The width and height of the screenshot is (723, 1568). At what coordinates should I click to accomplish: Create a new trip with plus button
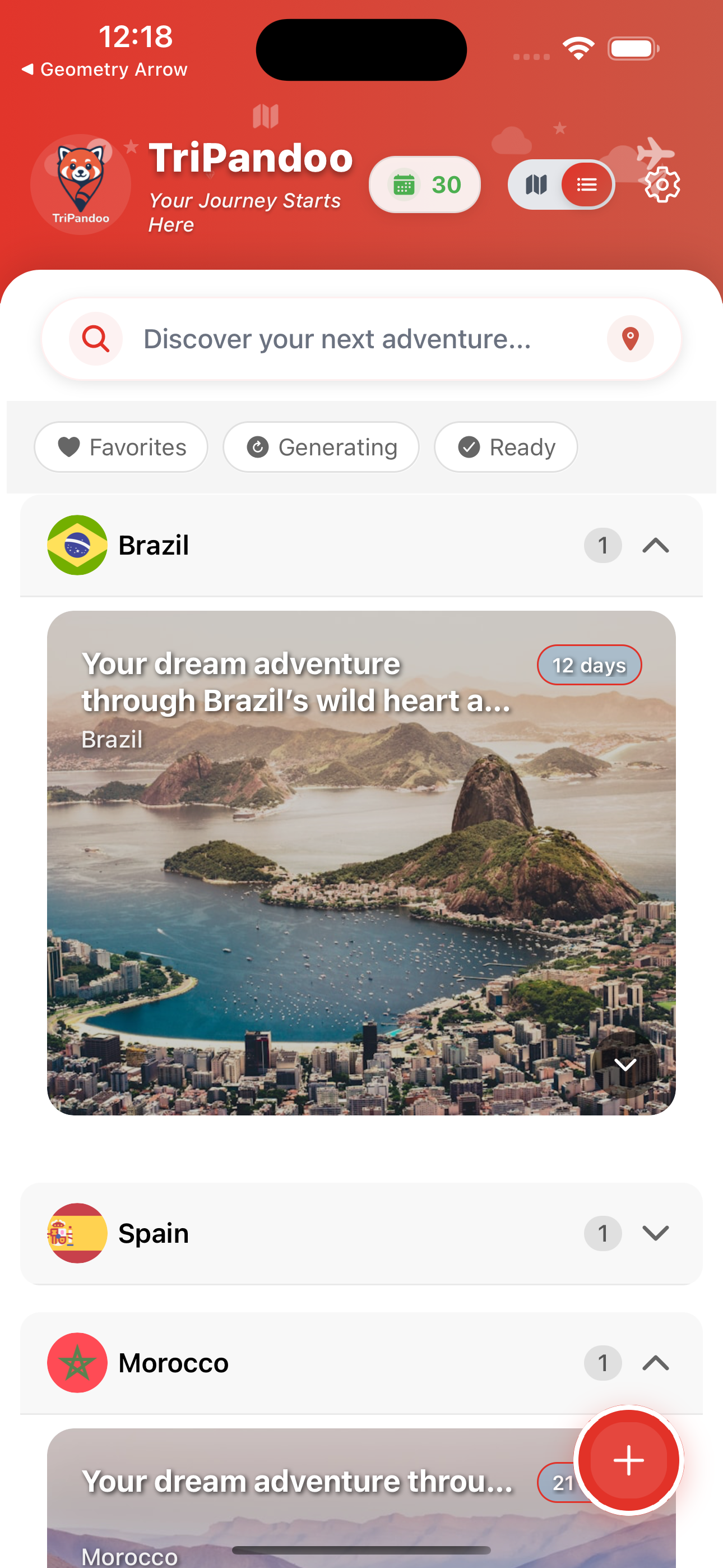click(628, 1460)
